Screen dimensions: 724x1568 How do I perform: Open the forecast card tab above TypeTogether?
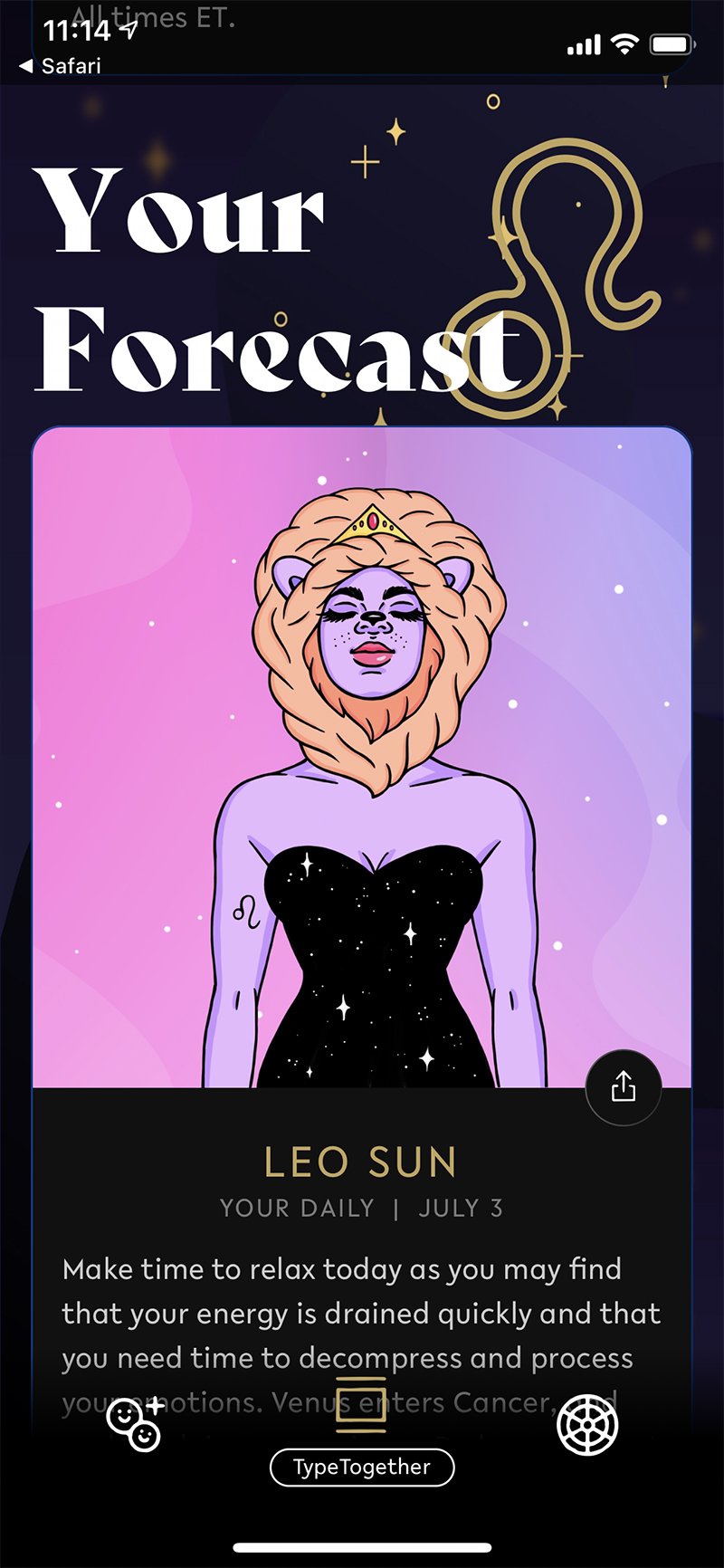(x=361, y=1405)
